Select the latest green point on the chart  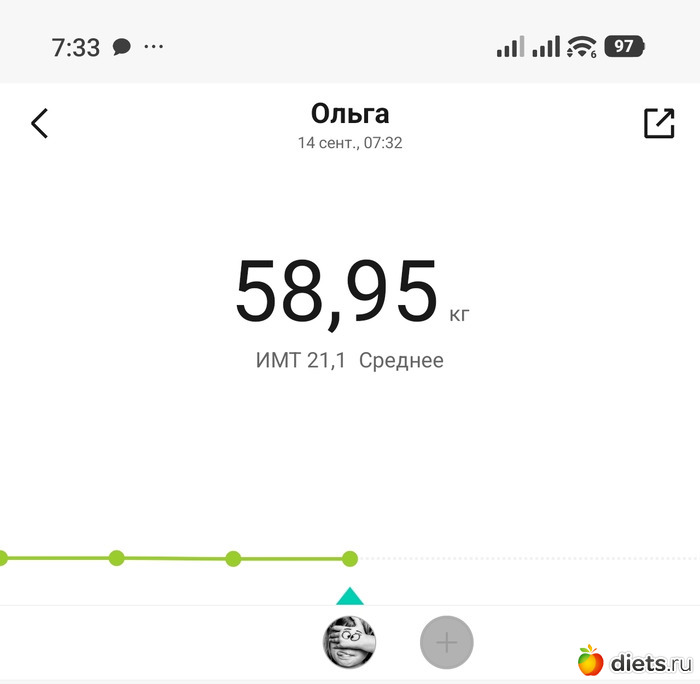(350, 559)
